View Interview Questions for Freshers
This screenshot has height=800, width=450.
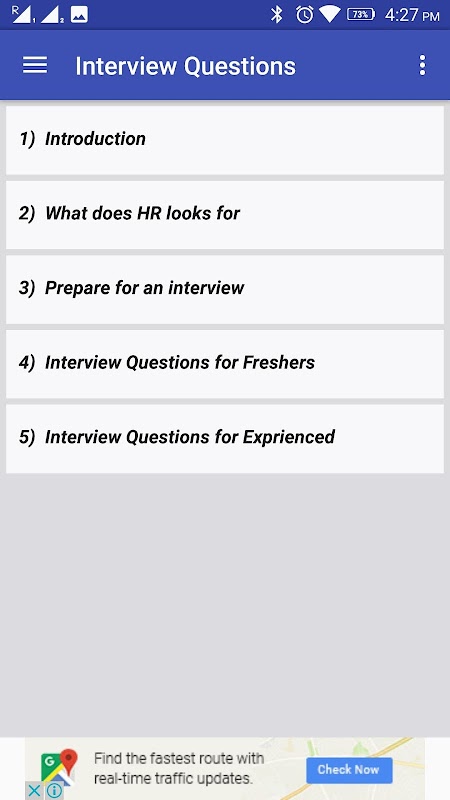pyautogui.click(x=224, y=363)
